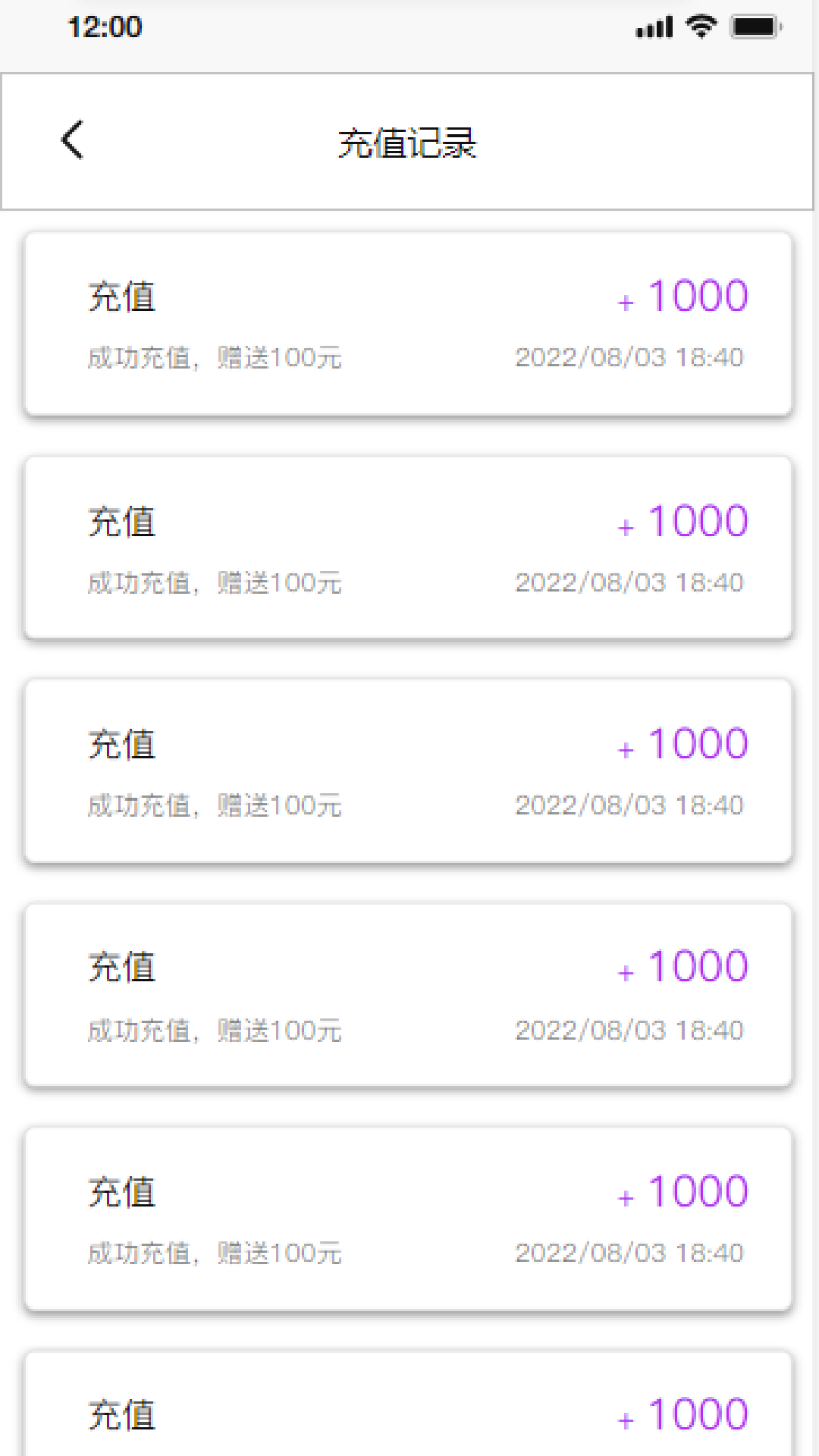Tap the timestamp 2022/08/03 18:40 on first card

[x=628, y=356]
